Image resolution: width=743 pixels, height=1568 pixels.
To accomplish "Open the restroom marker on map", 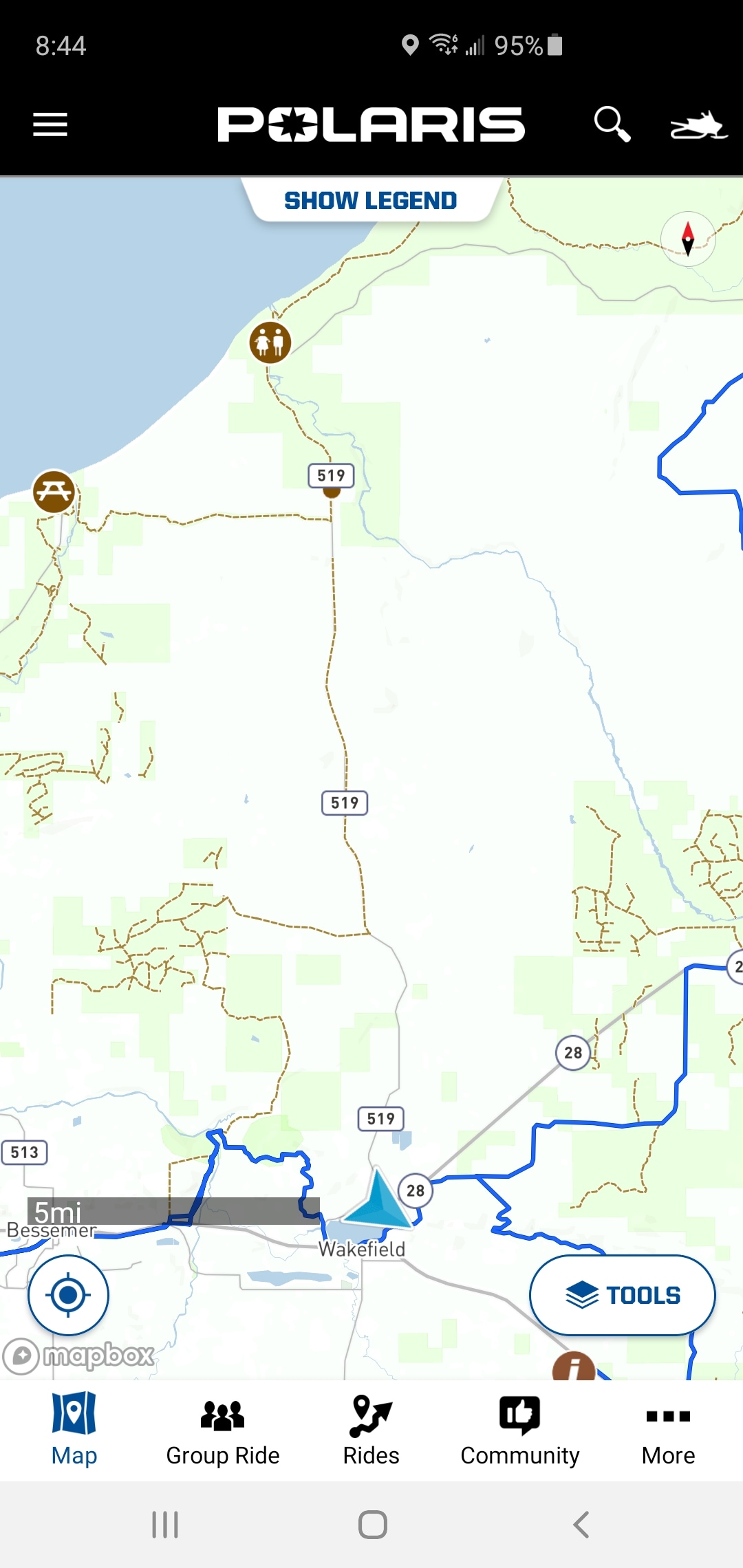I will (x=270, y=342).
